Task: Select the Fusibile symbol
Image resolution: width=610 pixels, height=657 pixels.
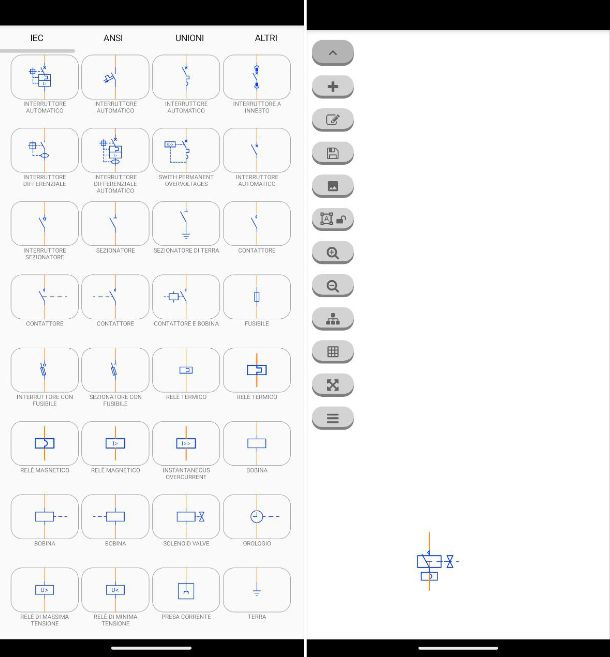Action: [257, 297]
